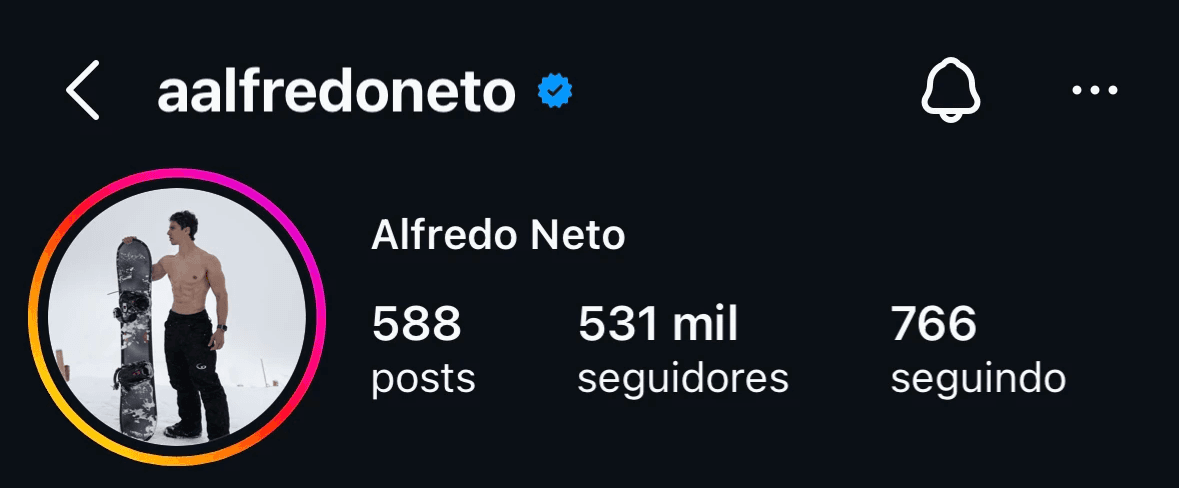1179x488 pixels.
Task: Open the 531 mil seguidores list
Action: (x=683, y=350)
